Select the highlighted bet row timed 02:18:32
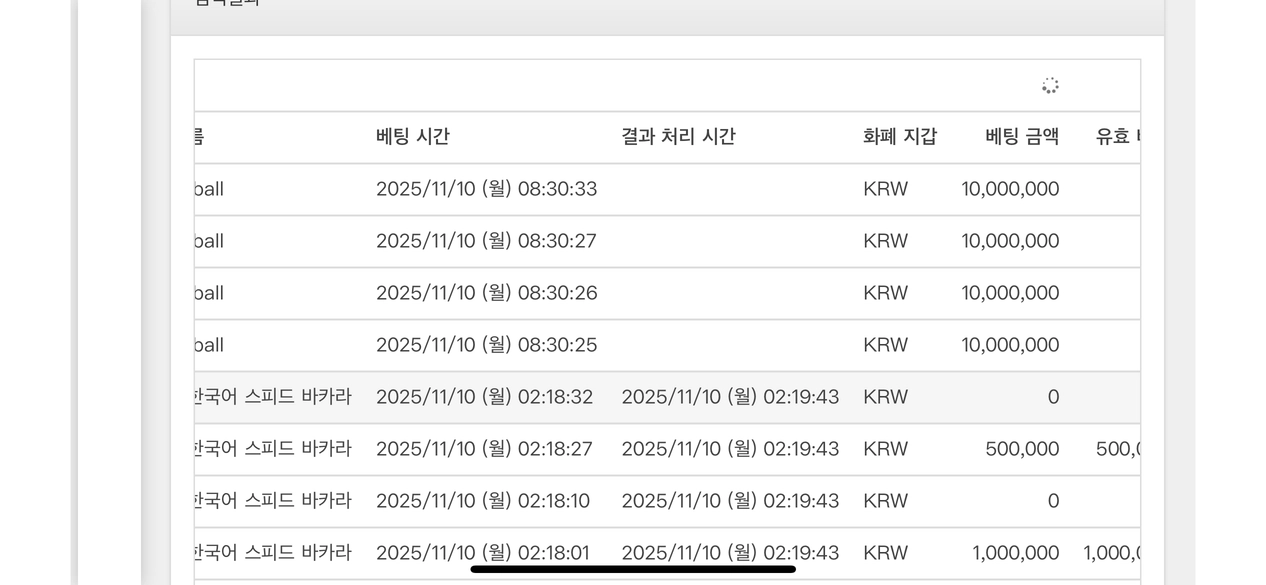This screenshot has height=585, width=1266. [486, 397]
